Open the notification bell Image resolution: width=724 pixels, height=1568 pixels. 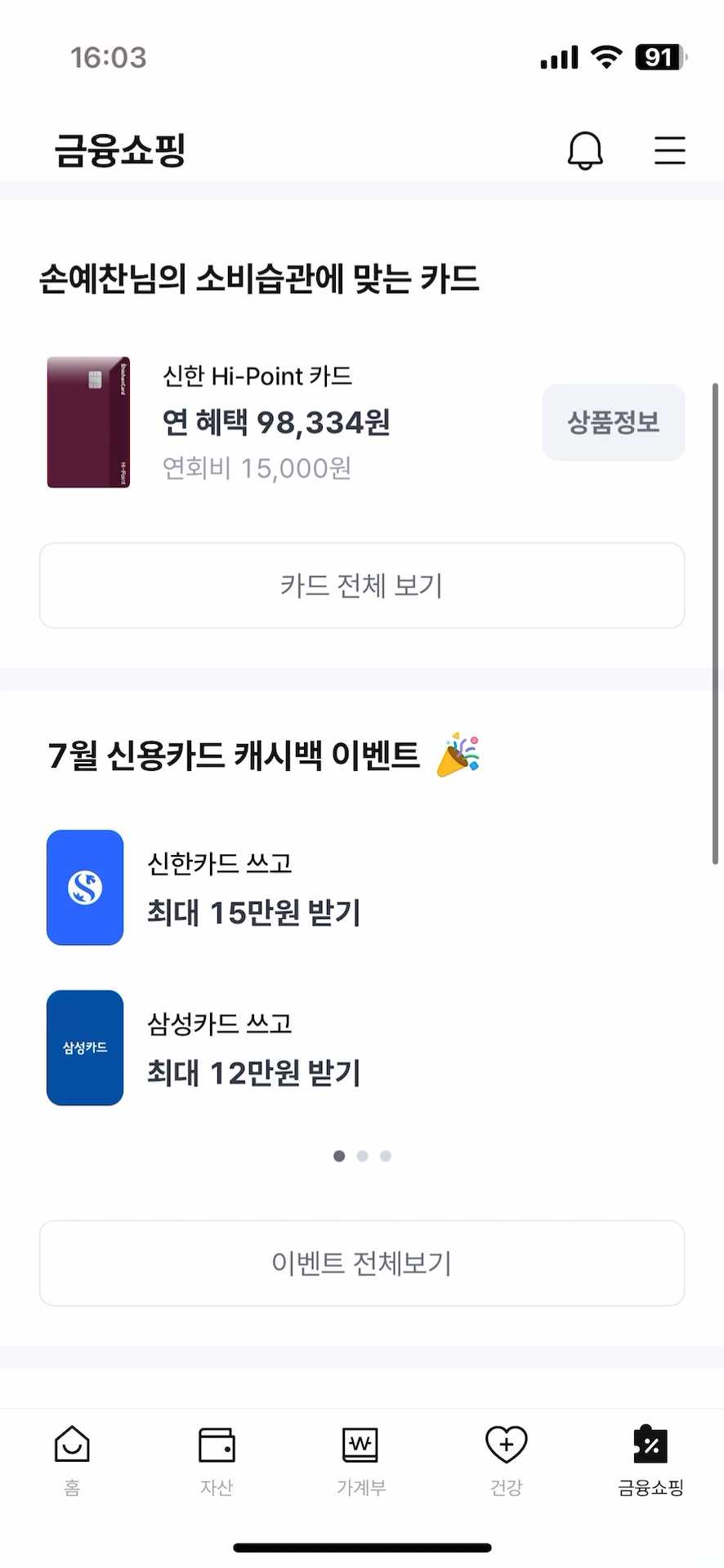[583, 150]
